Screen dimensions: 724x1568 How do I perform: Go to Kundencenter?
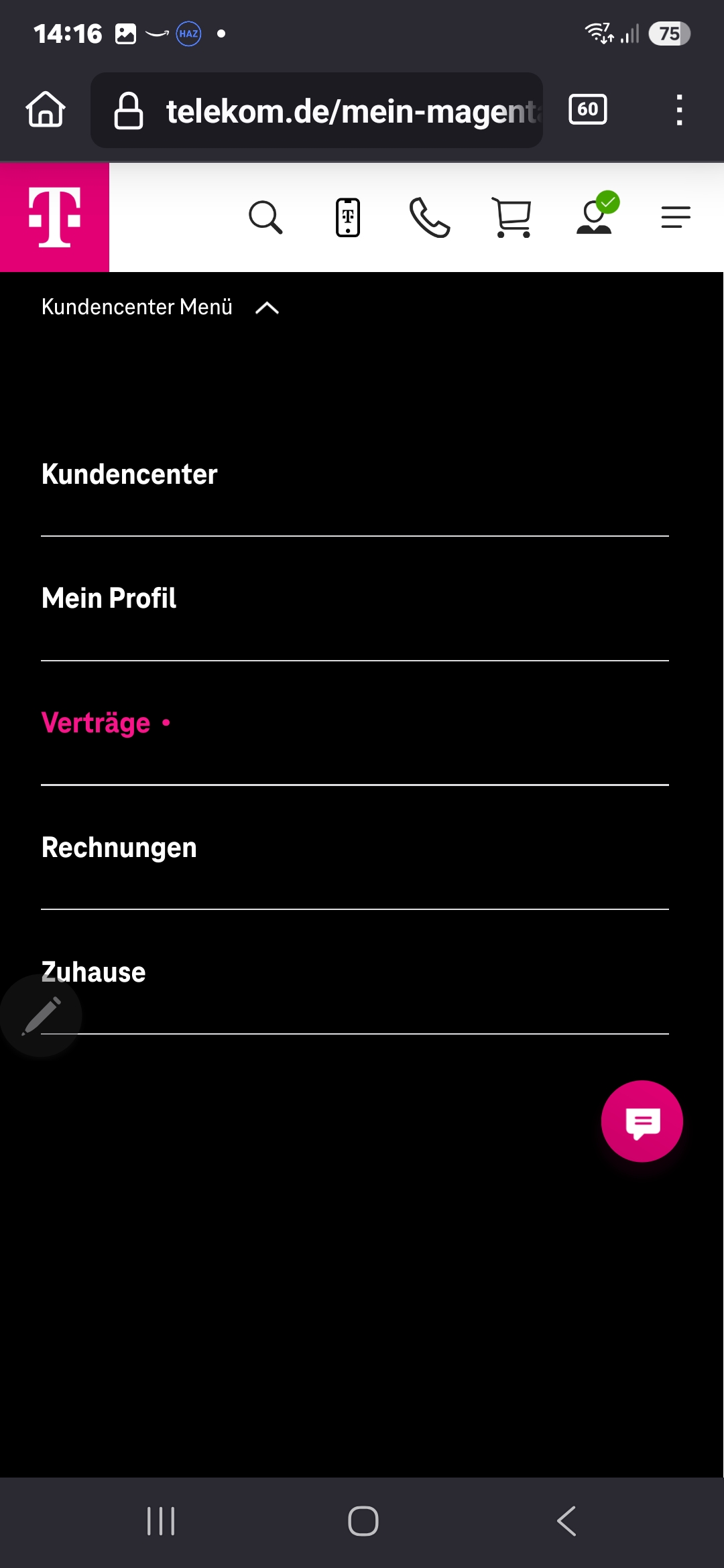pos(129,474)
